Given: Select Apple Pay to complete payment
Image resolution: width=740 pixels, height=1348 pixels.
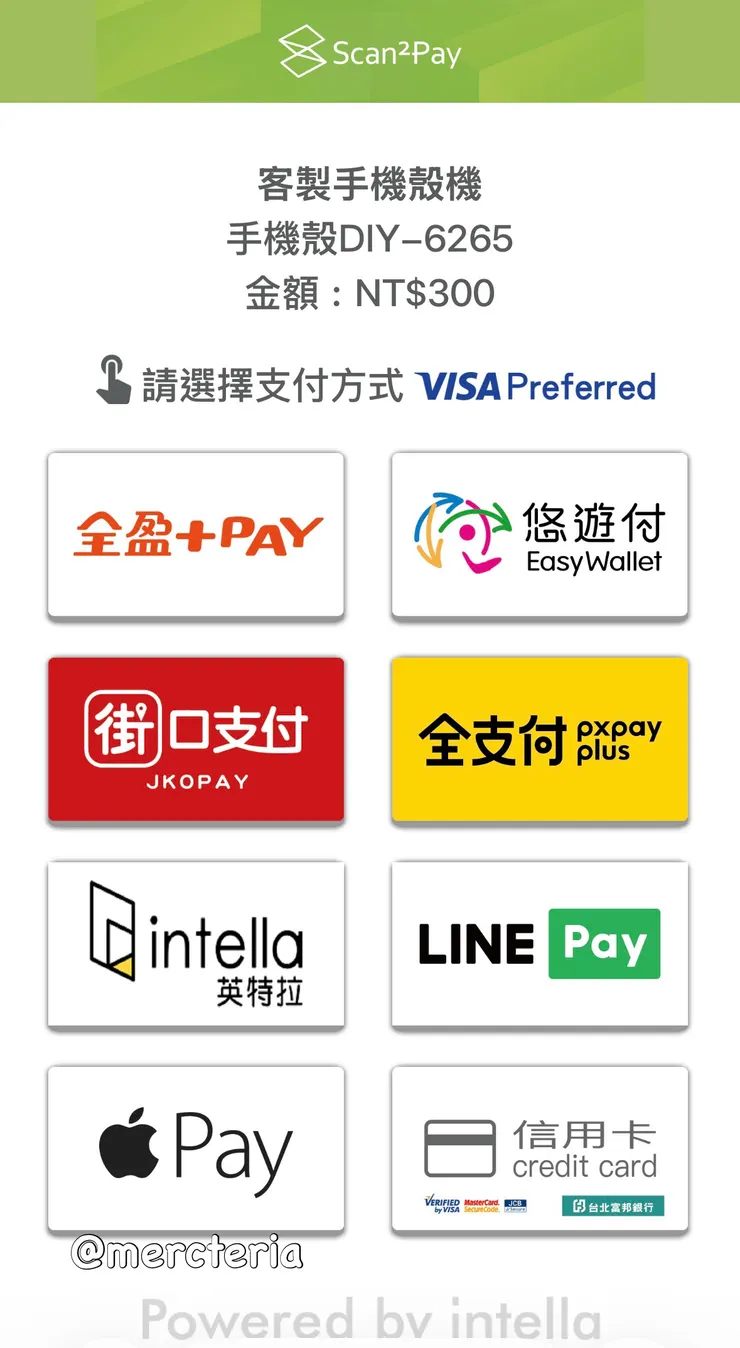Looking at the screenshot, I should (196, 1148).
